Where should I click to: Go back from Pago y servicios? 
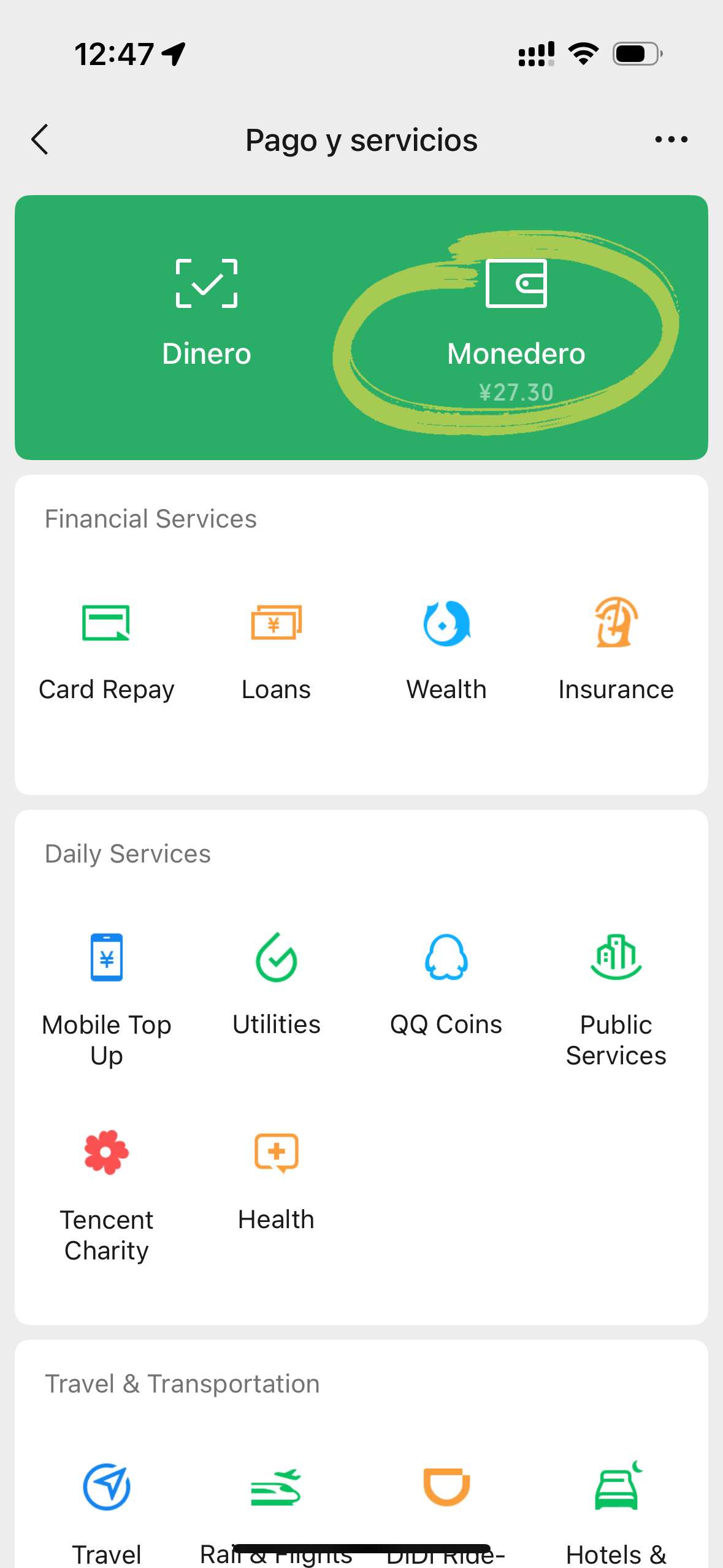tap(40, 140)
